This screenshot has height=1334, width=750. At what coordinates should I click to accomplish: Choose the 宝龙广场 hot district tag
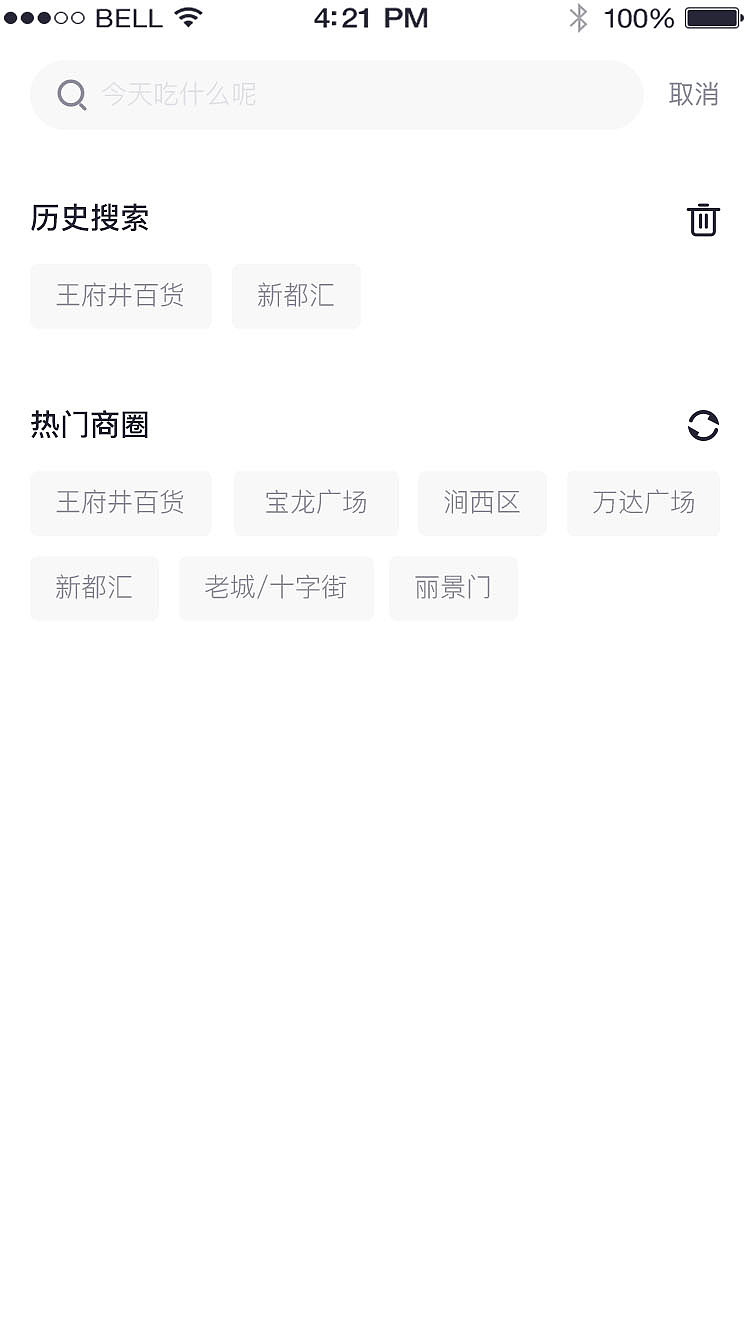pos(316,503)
